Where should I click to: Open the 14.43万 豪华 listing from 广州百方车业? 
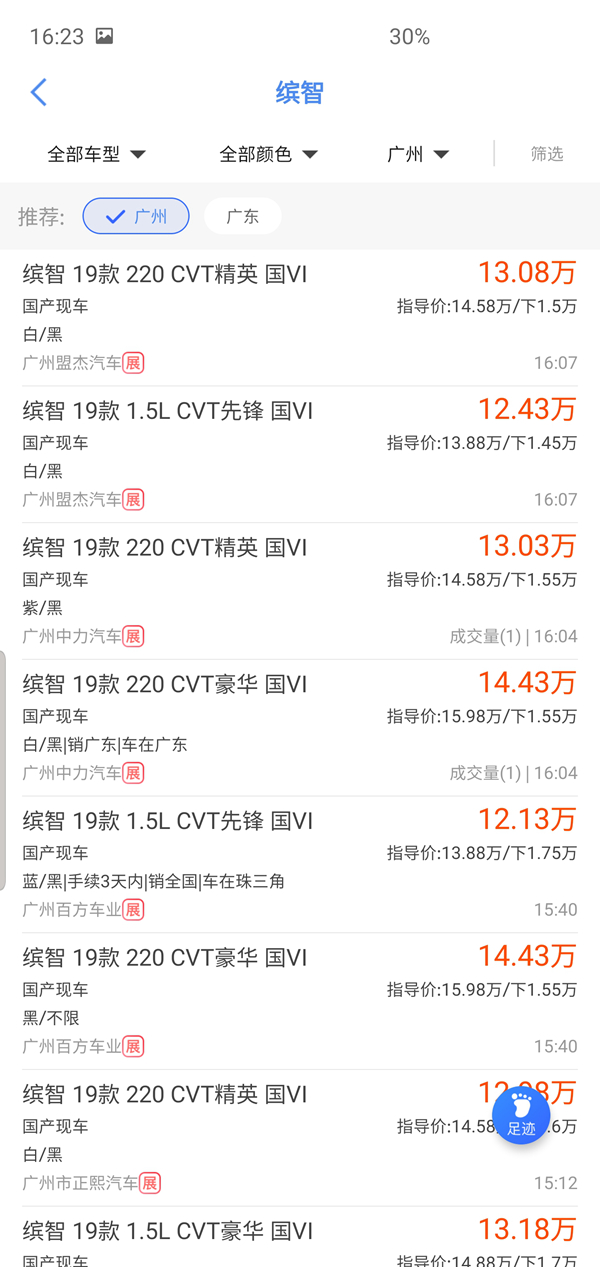[x=300, y=1002]
